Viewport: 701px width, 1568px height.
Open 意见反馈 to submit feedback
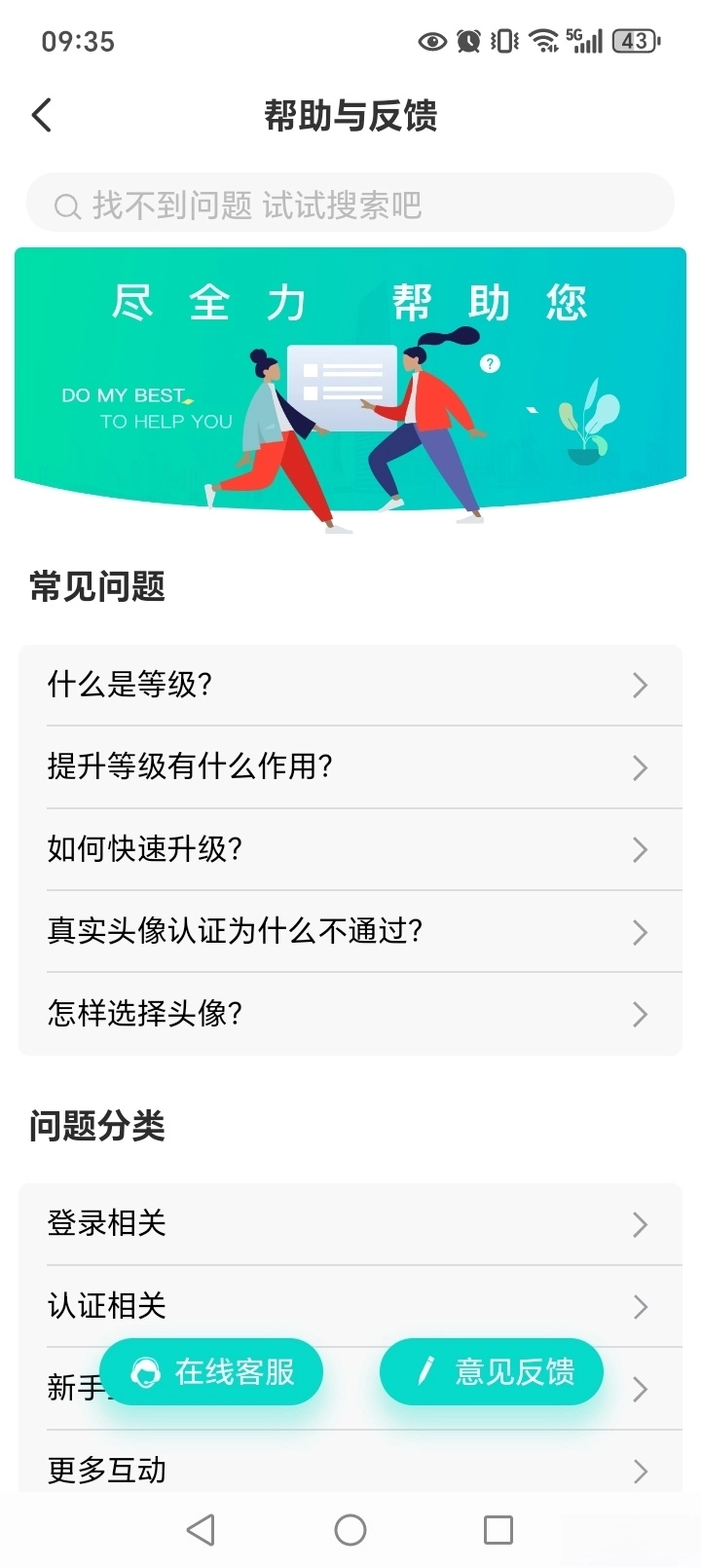(x=491, y=1371)
